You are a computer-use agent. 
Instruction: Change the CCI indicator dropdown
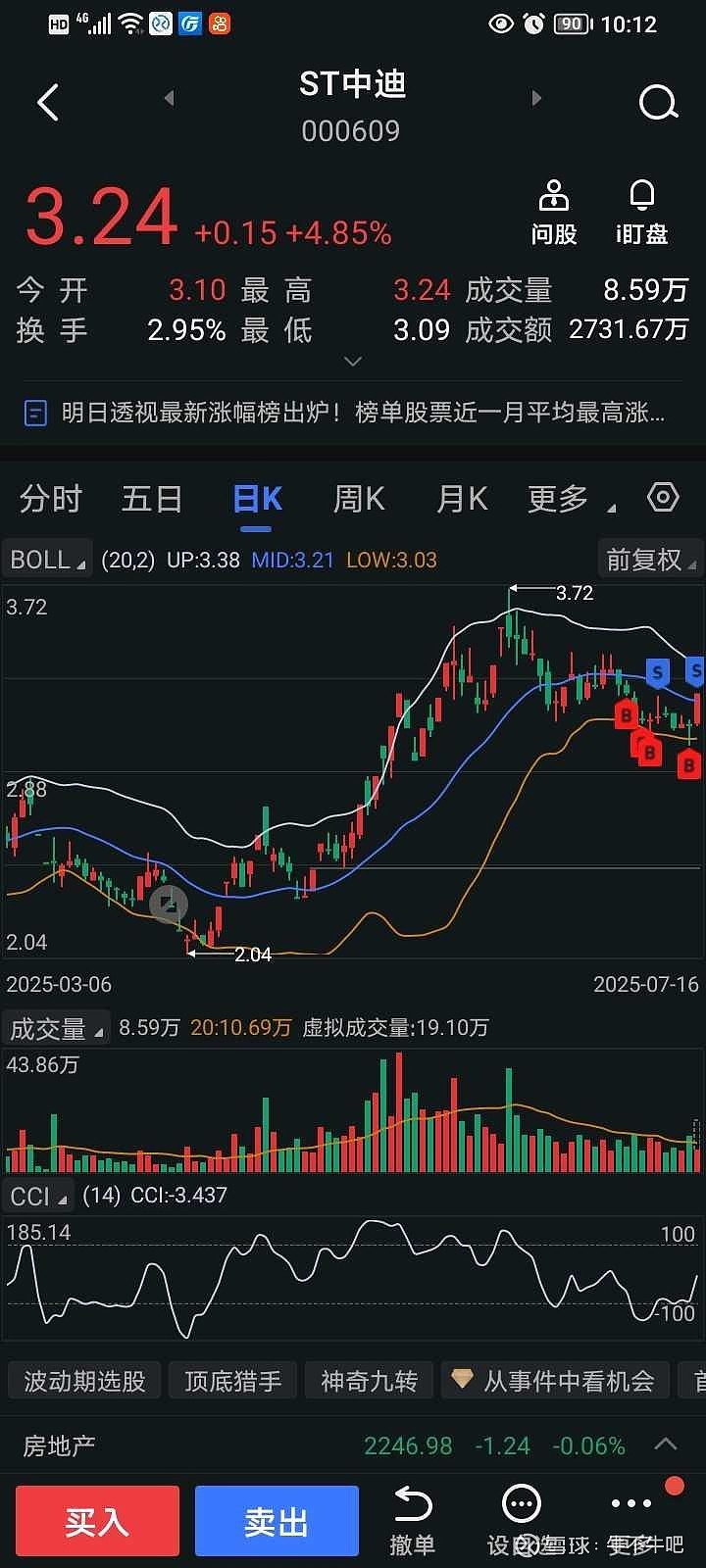tap(39, 1196)
